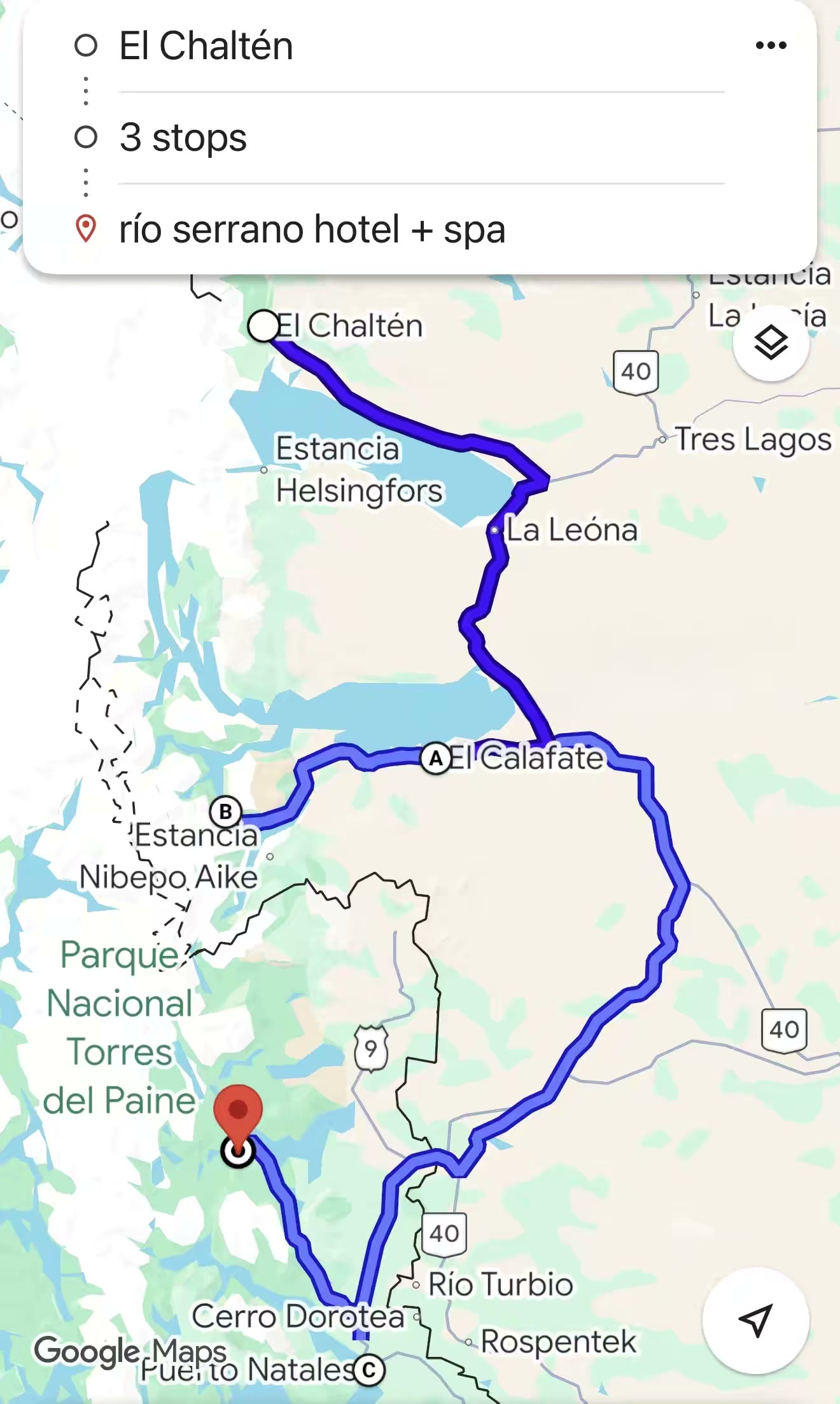840x1404 pixels.
Task: Select stop A marker at El Calafate
Action: [x=436, y=758]
